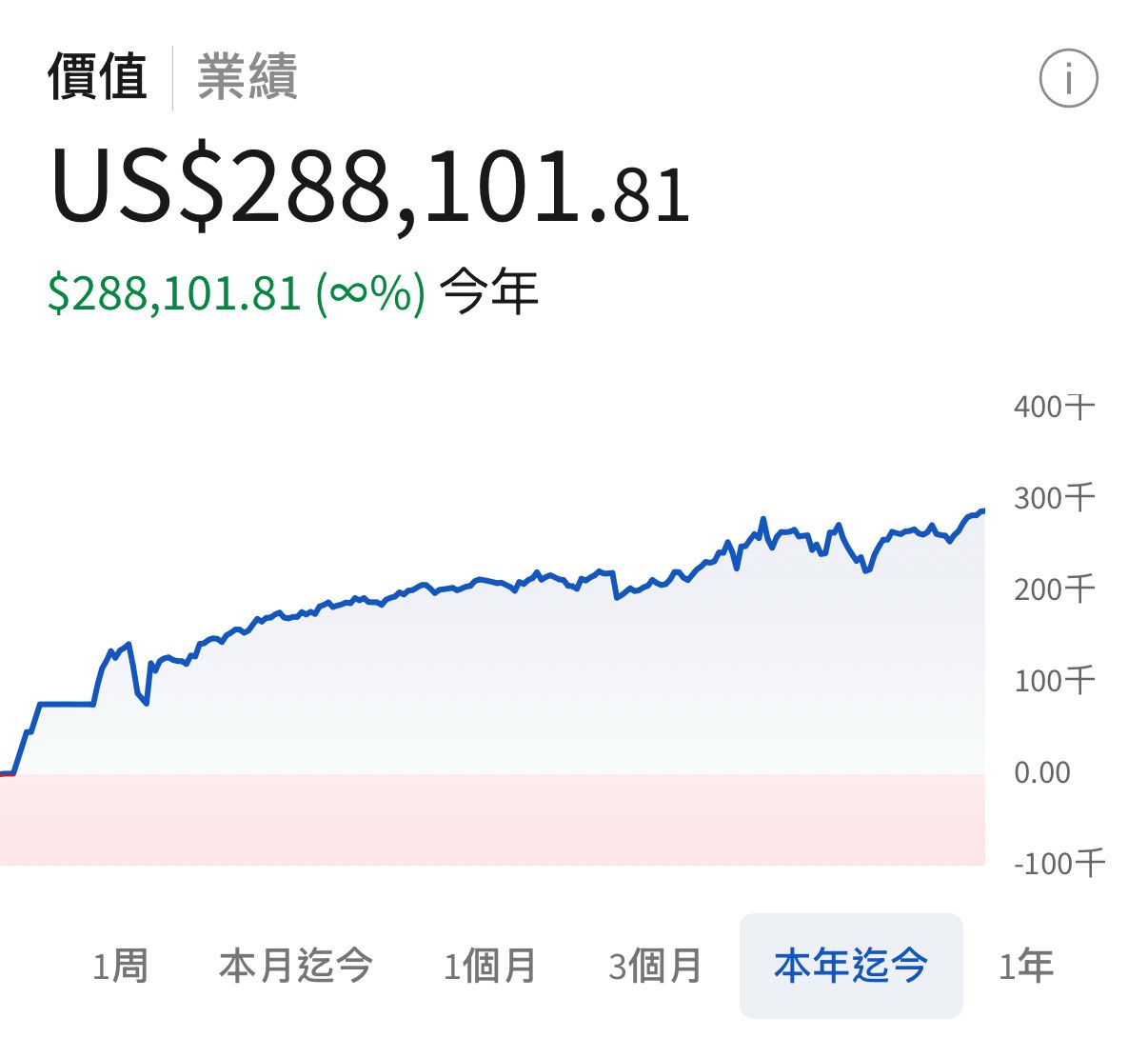Select the 1周 time range
1148x1038 pixels.
[121, 967]
